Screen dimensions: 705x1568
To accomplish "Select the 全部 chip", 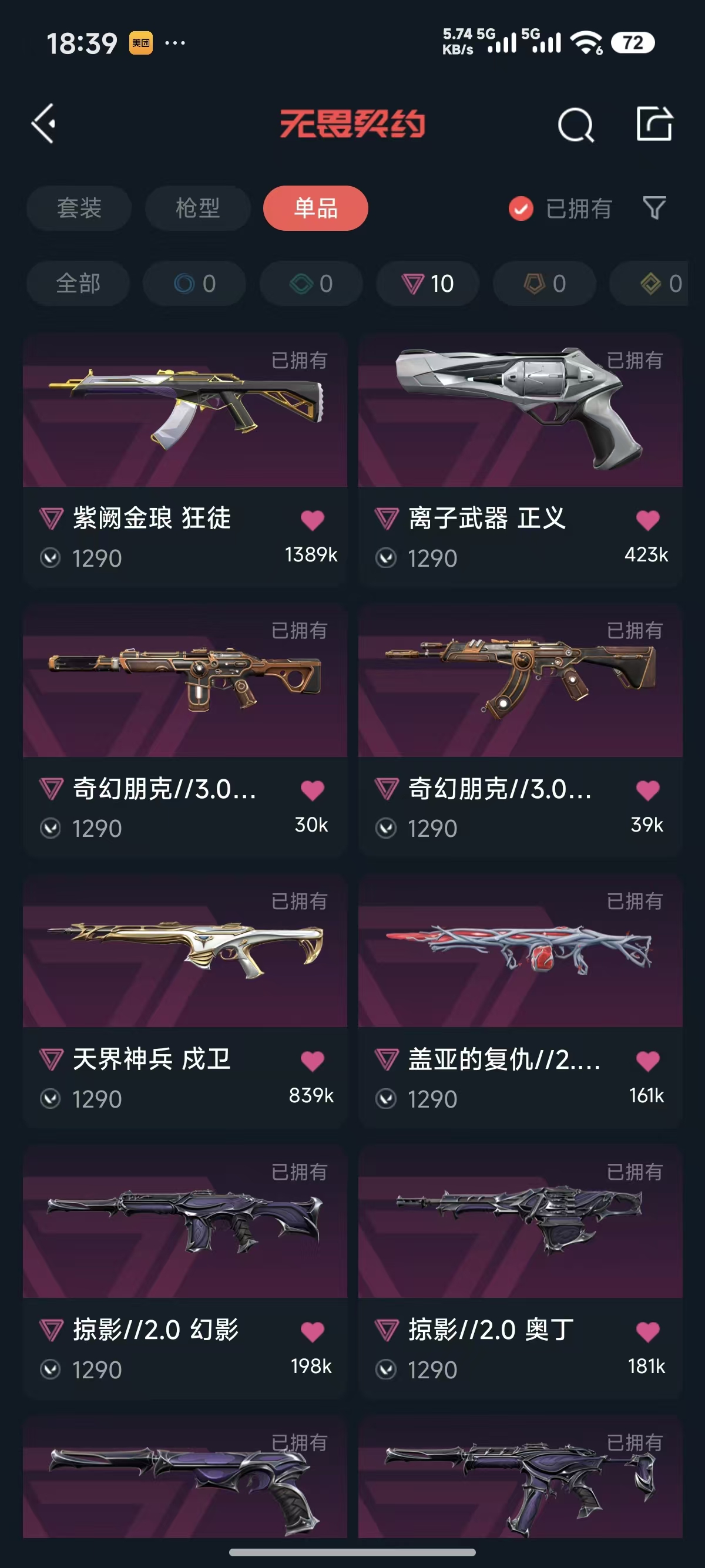I will coord(78,284).
